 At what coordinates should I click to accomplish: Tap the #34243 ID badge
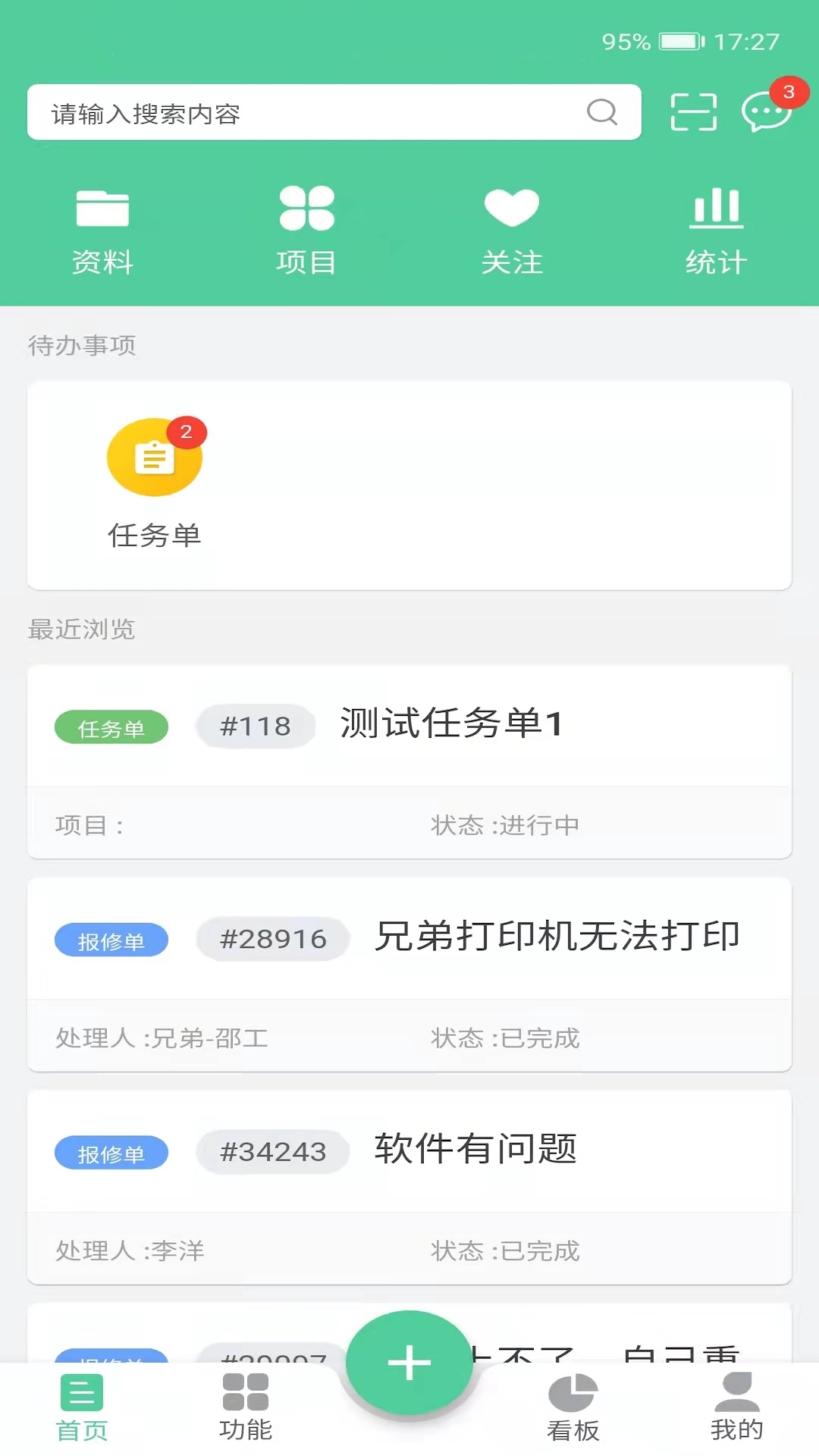click(272, 1151)
